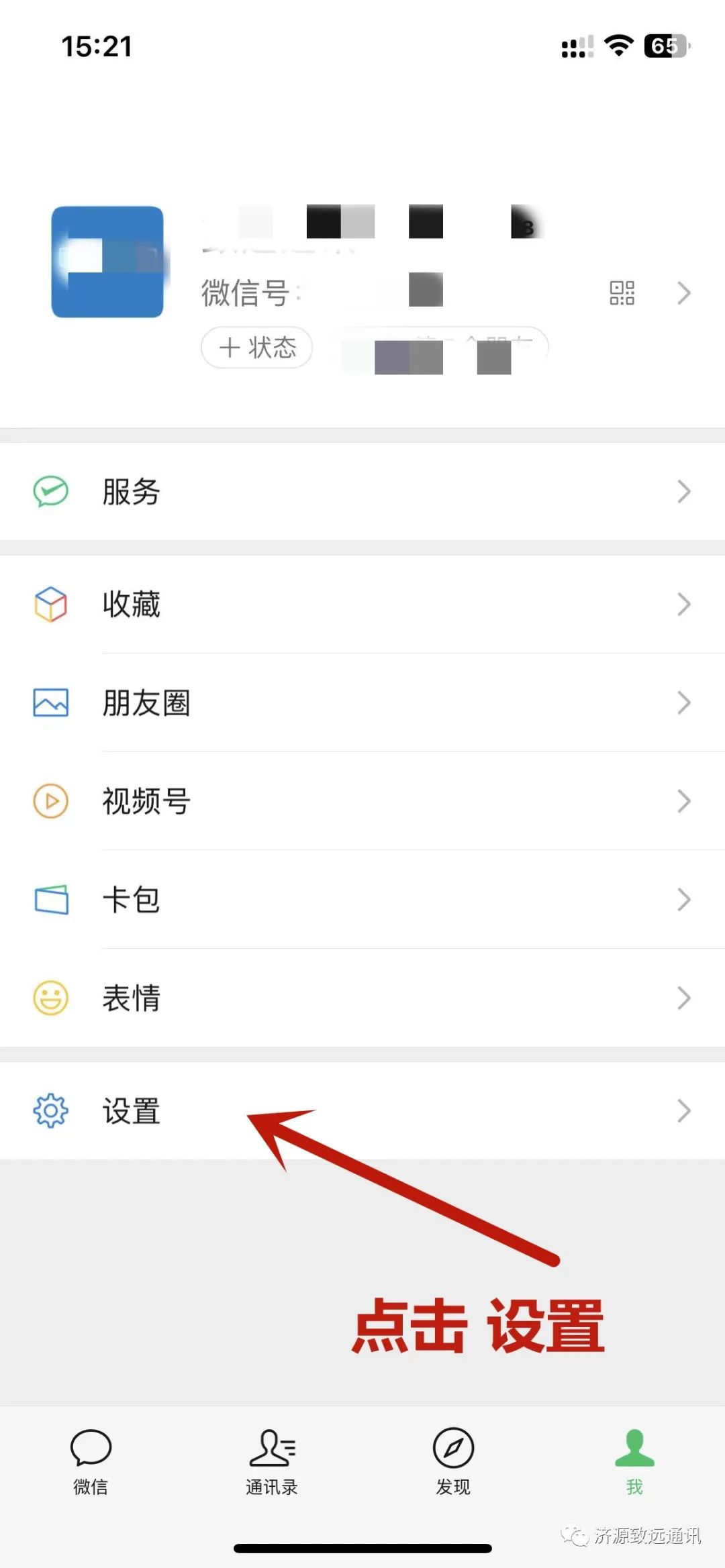The height and width of the screenshot is (1568, 725).
Task: Select the Favorites (收藏) box icon
Action: tap(50, 605)
